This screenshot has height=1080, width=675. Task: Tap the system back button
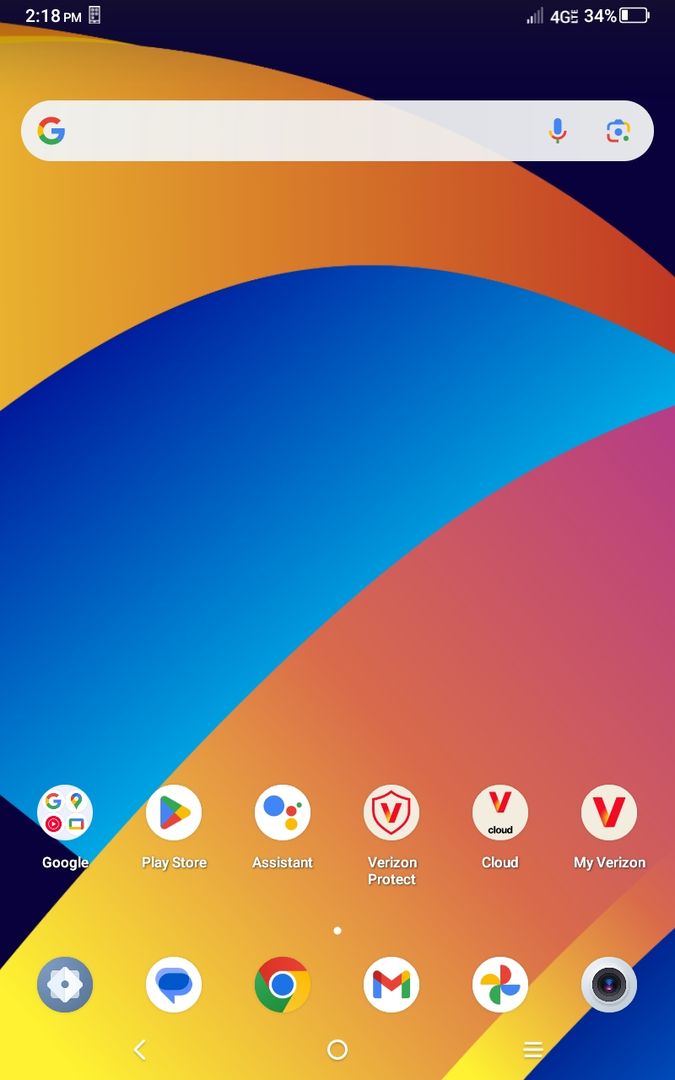coord(140,1049)
